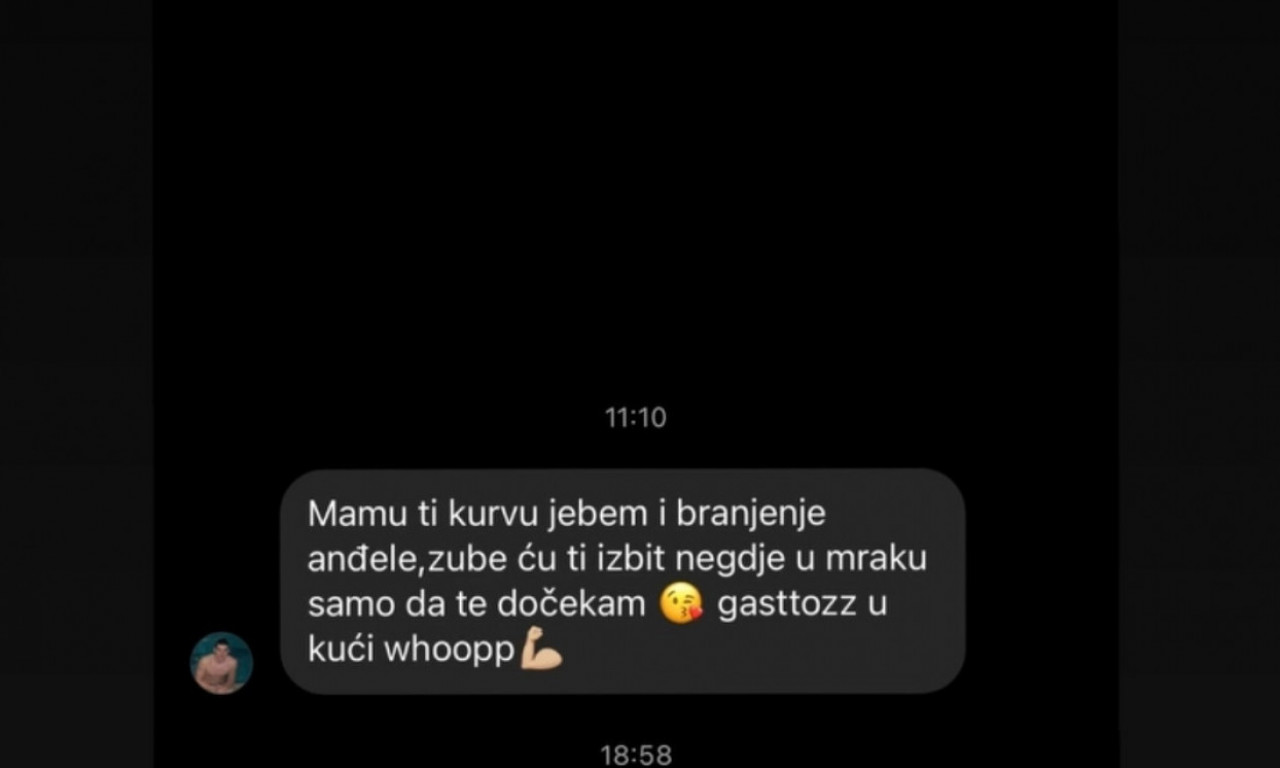Open the message sender's profile picture
Image resolution: width=1280 pixels, height=768 pixels.
(221, 663)
